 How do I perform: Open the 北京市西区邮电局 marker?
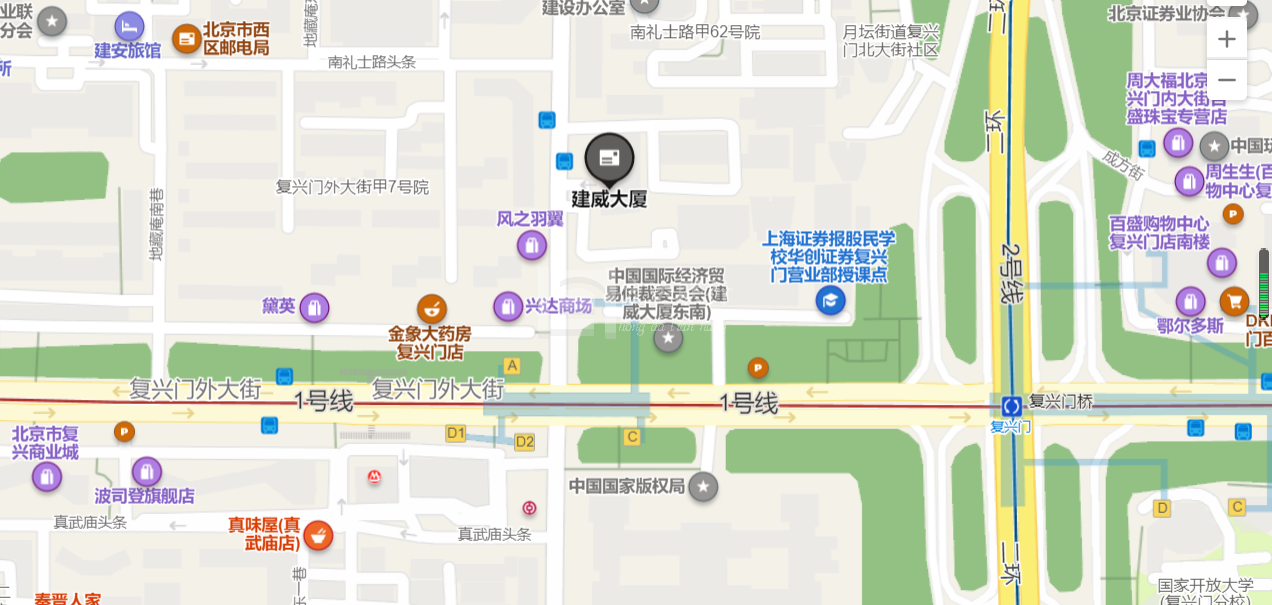coord(186,39)
